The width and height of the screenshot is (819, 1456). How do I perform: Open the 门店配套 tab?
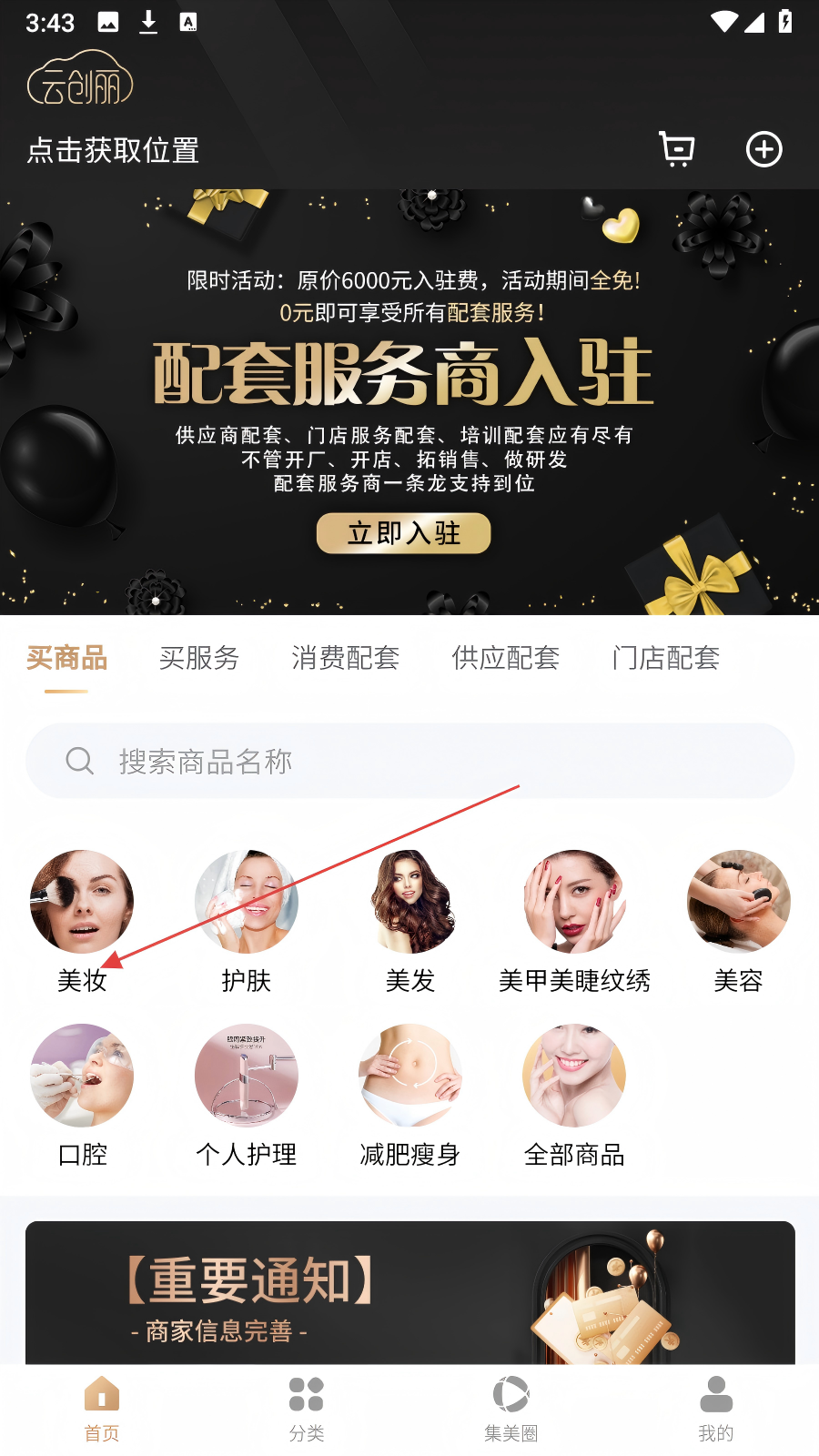(666, 658)
